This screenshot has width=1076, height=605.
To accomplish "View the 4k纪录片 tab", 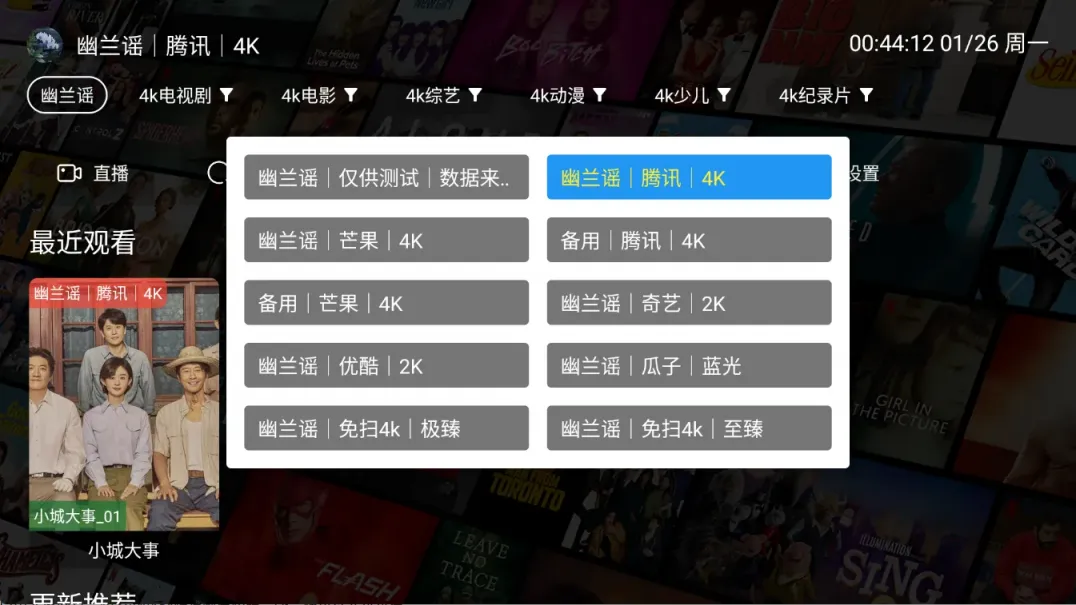I will [825, 96].
